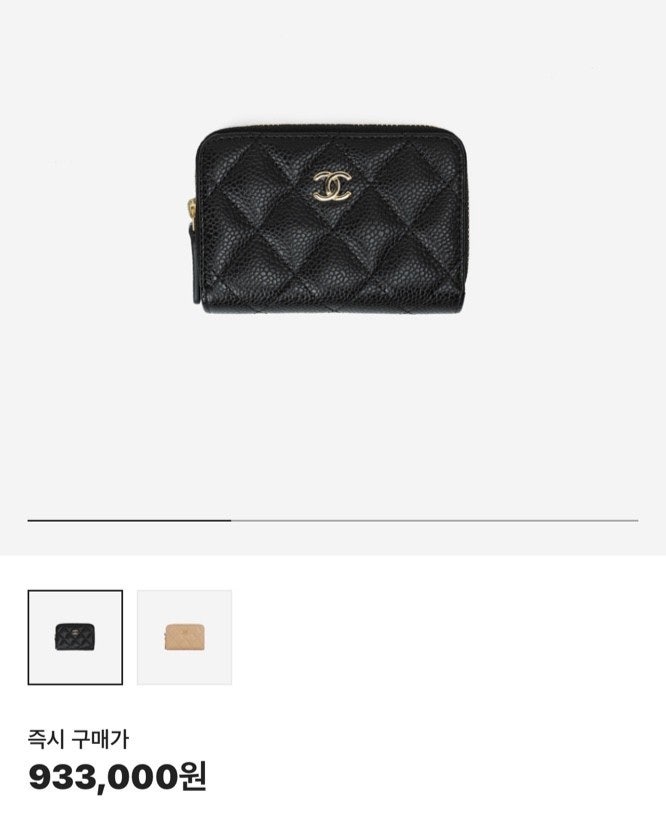Open the large black wallet product image
The width and height of the screenshot is (666, 825).
[331, 219]
